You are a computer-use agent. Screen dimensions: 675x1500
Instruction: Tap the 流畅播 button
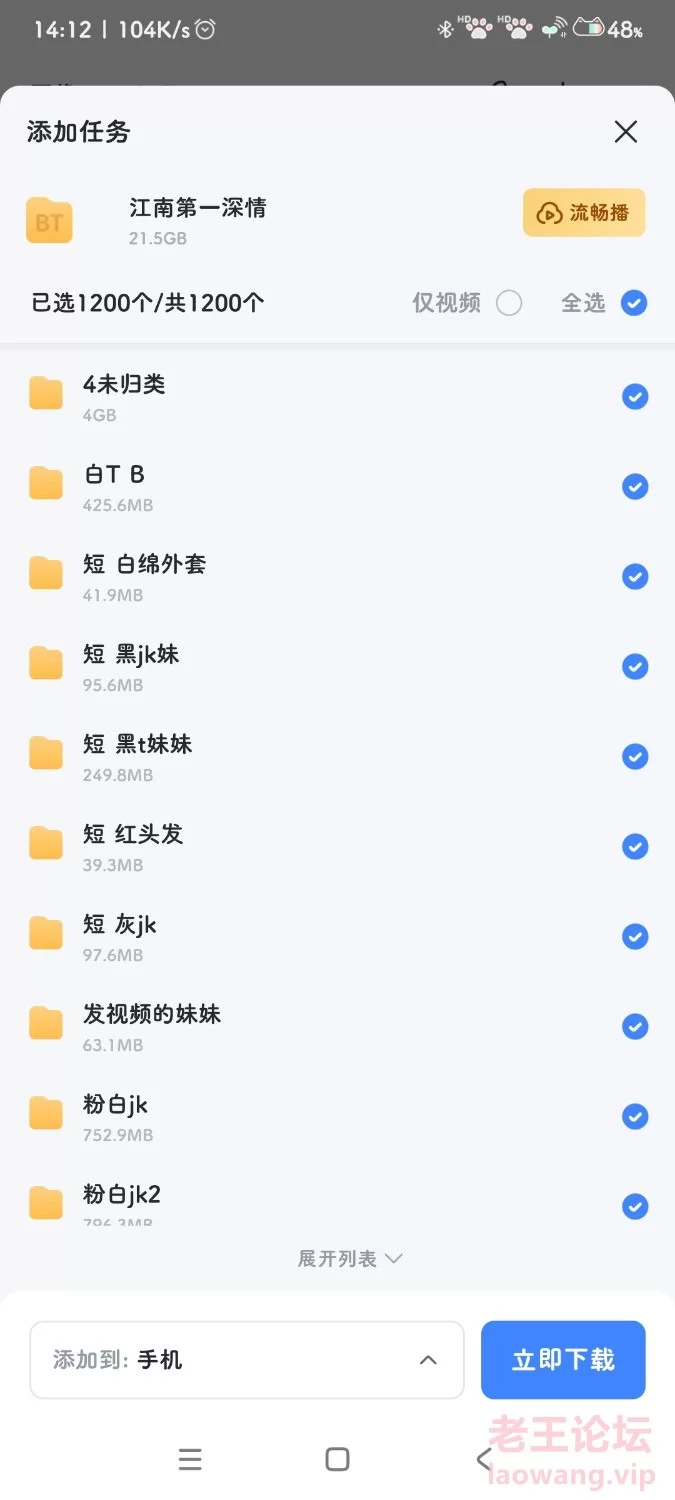pyautogui.click(x=584, y=213)
